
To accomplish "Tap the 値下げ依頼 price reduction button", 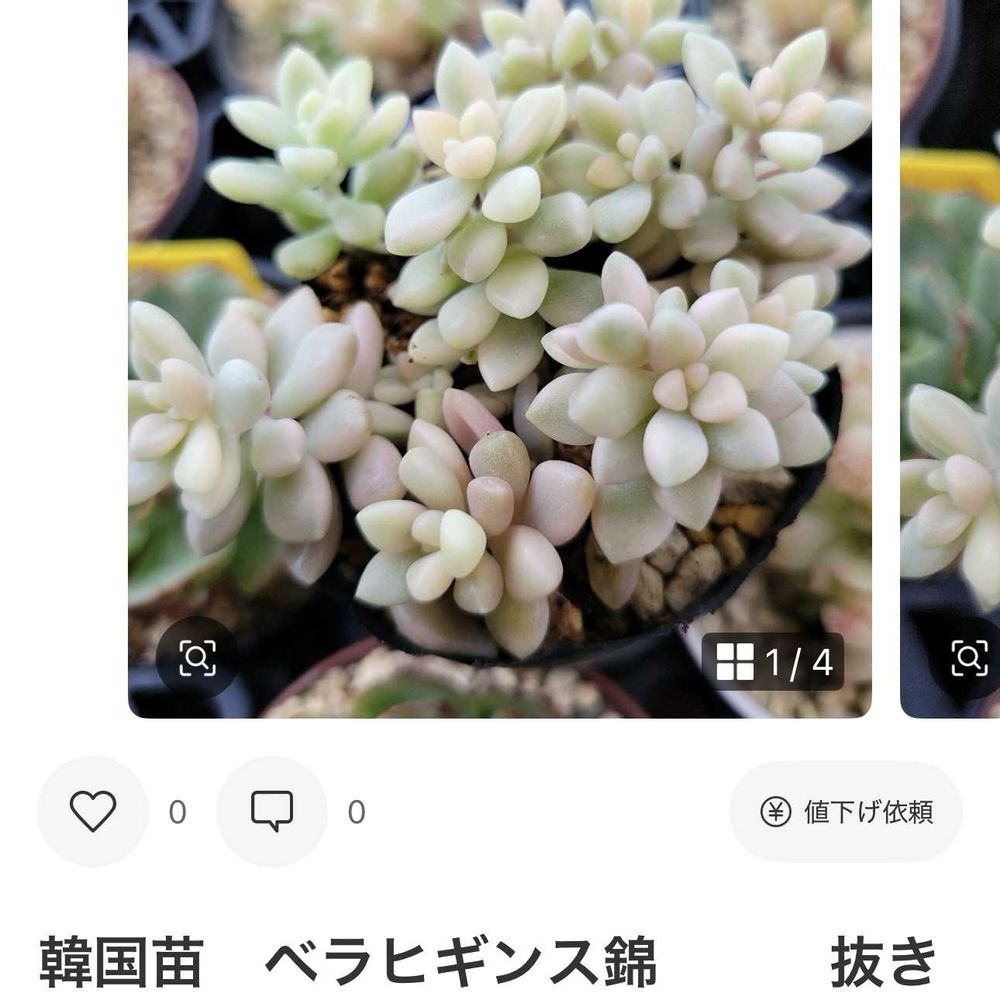I will pyautogui.click(x=846, y=812).
